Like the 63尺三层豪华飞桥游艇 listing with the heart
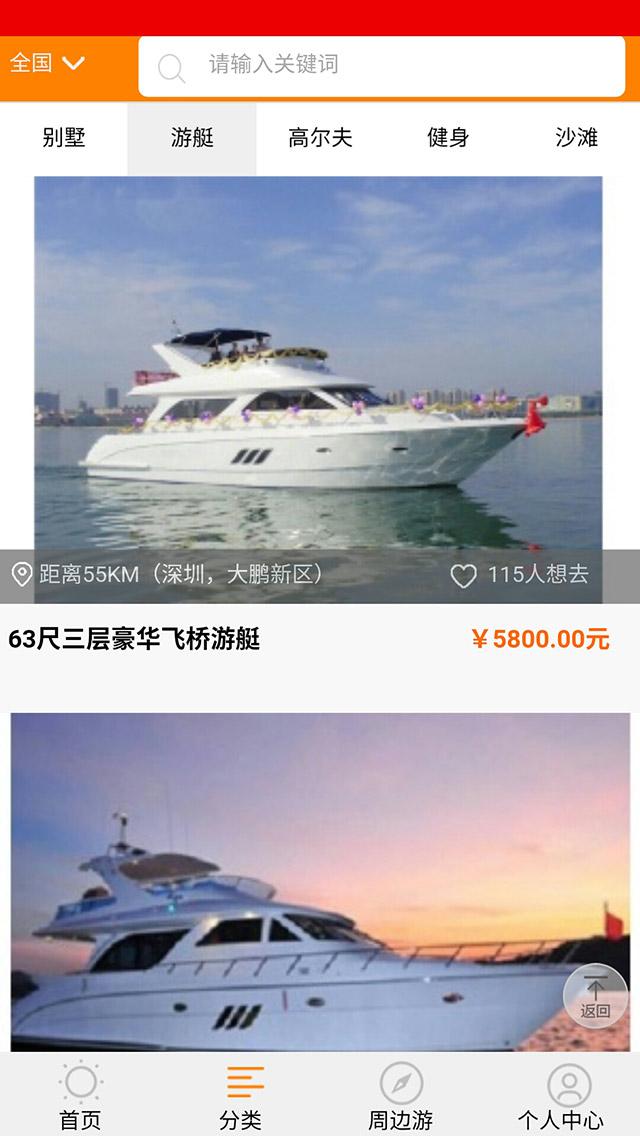640x1136 pixels. (x=463, y=576)
